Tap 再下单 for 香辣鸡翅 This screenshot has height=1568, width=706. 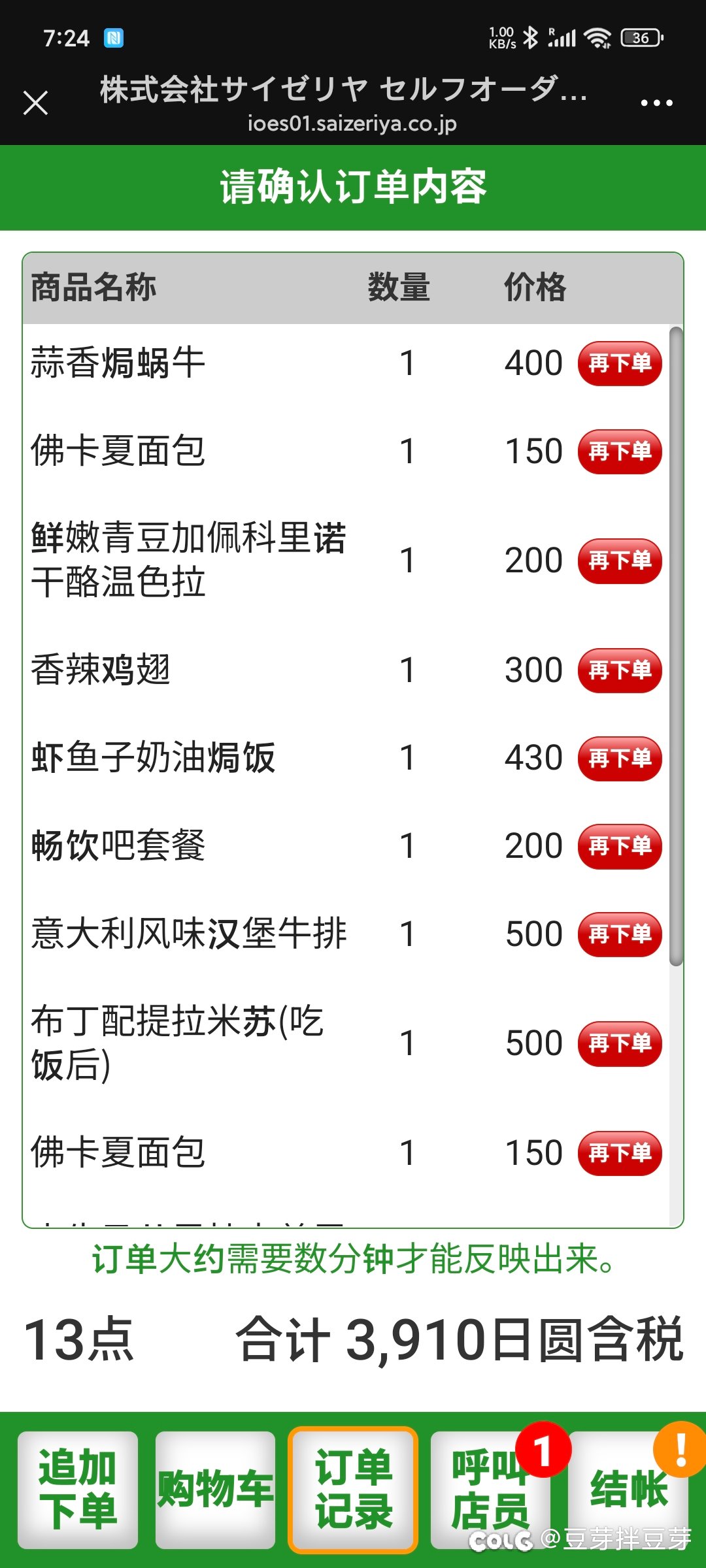620,670
